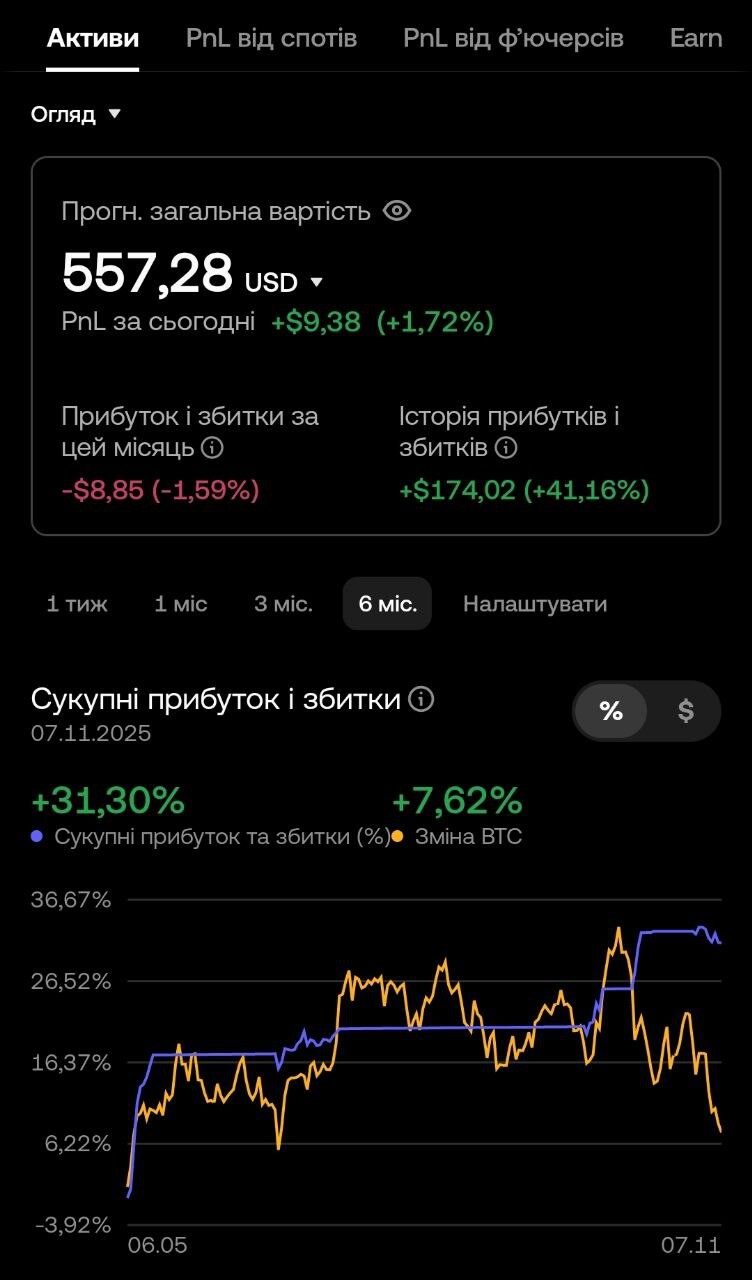
Task: Select the 6 міс. period
Action: click(x=387, y=604)
